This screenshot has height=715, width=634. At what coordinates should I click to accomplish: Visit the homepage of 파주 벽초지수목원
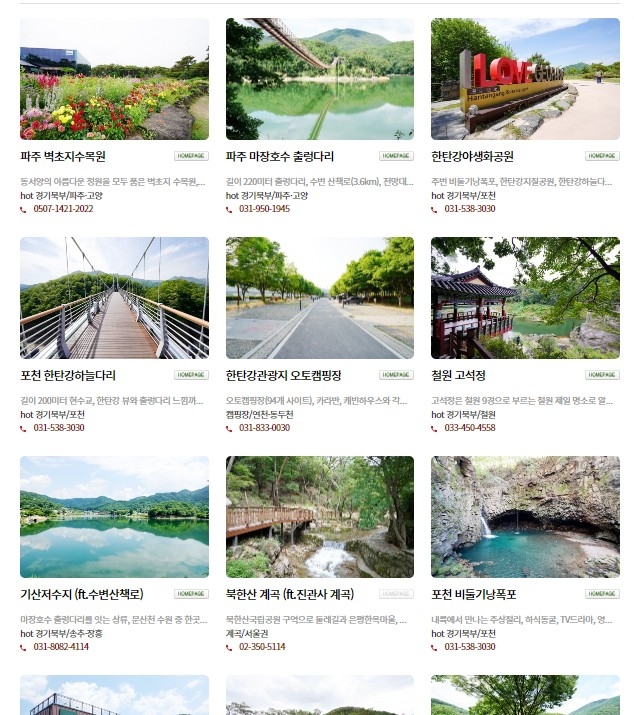click(191, 156)
